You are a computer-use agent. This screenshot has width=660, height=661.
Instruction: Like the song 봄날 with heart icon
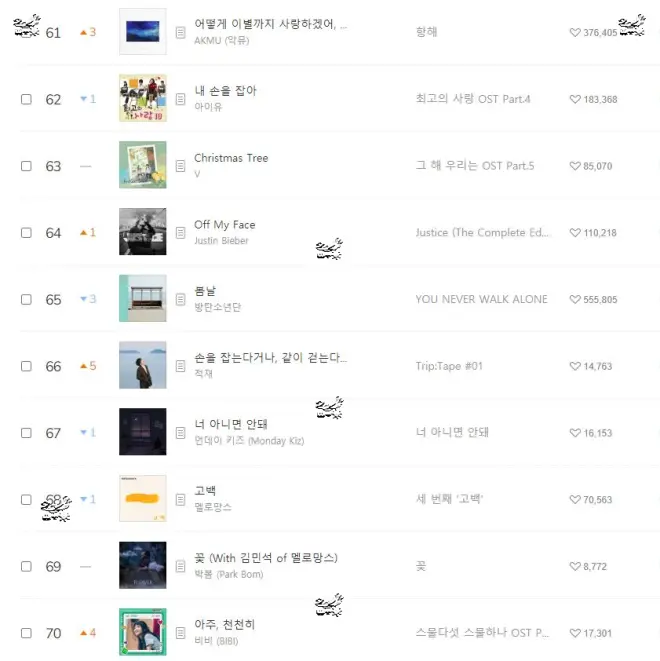[575, 300]
